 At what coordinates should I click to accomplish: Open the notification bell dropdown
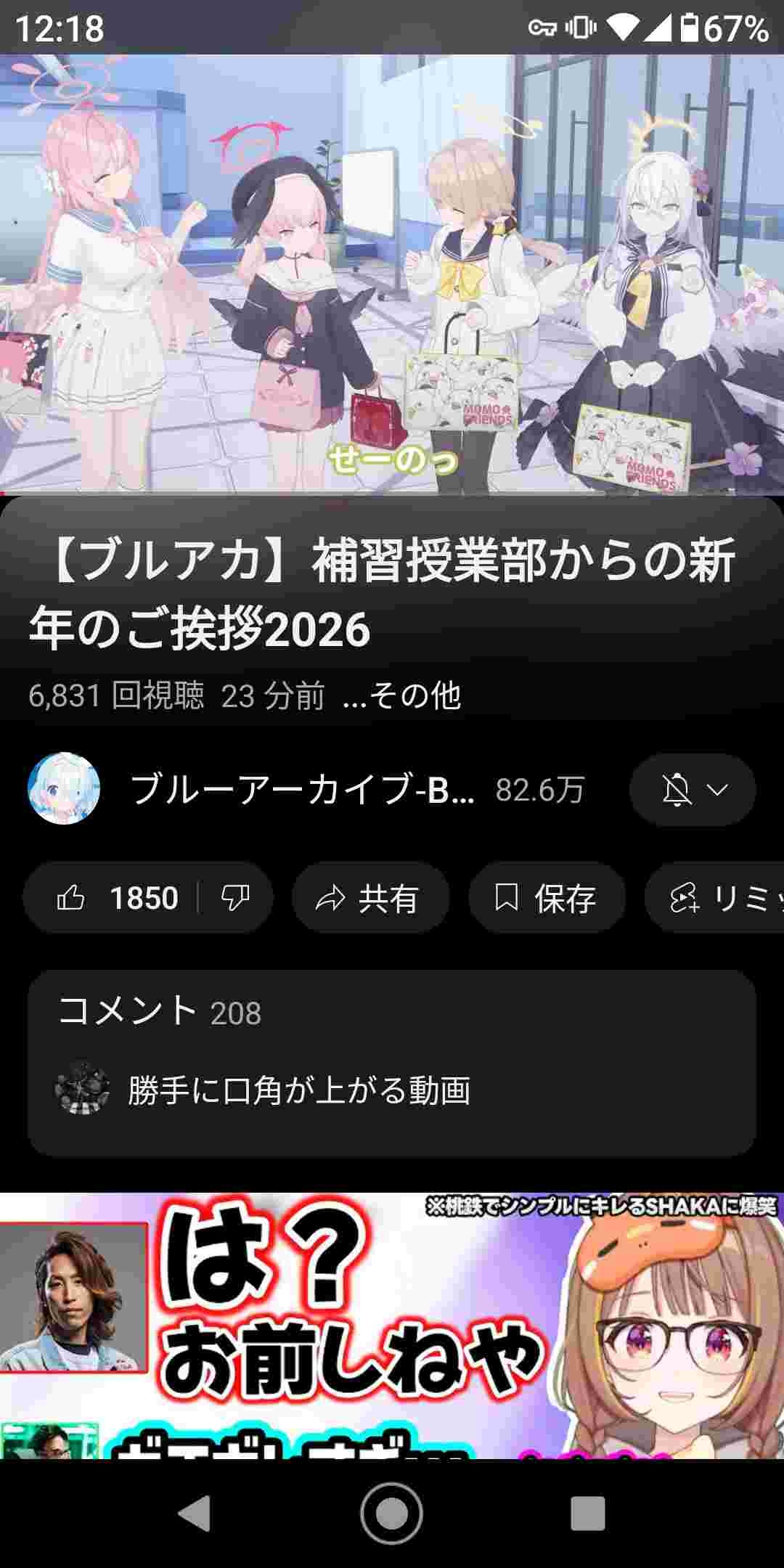pos(693,790)
